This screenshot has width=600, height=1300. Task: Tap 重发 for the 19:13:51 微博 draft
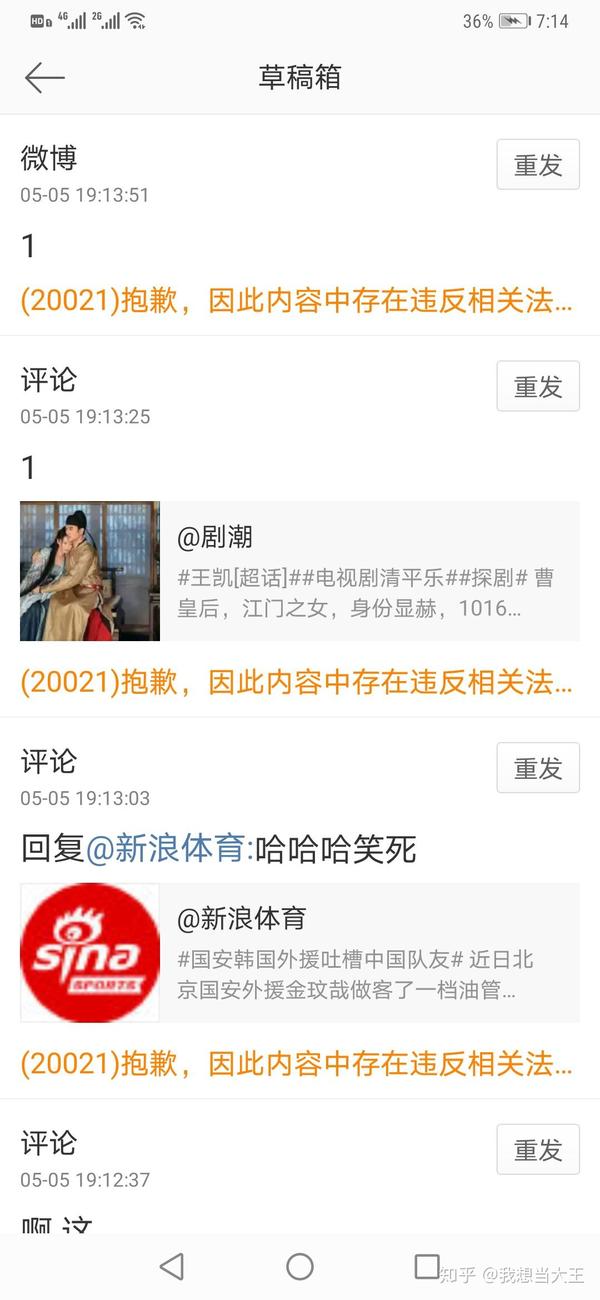point(538,165)
